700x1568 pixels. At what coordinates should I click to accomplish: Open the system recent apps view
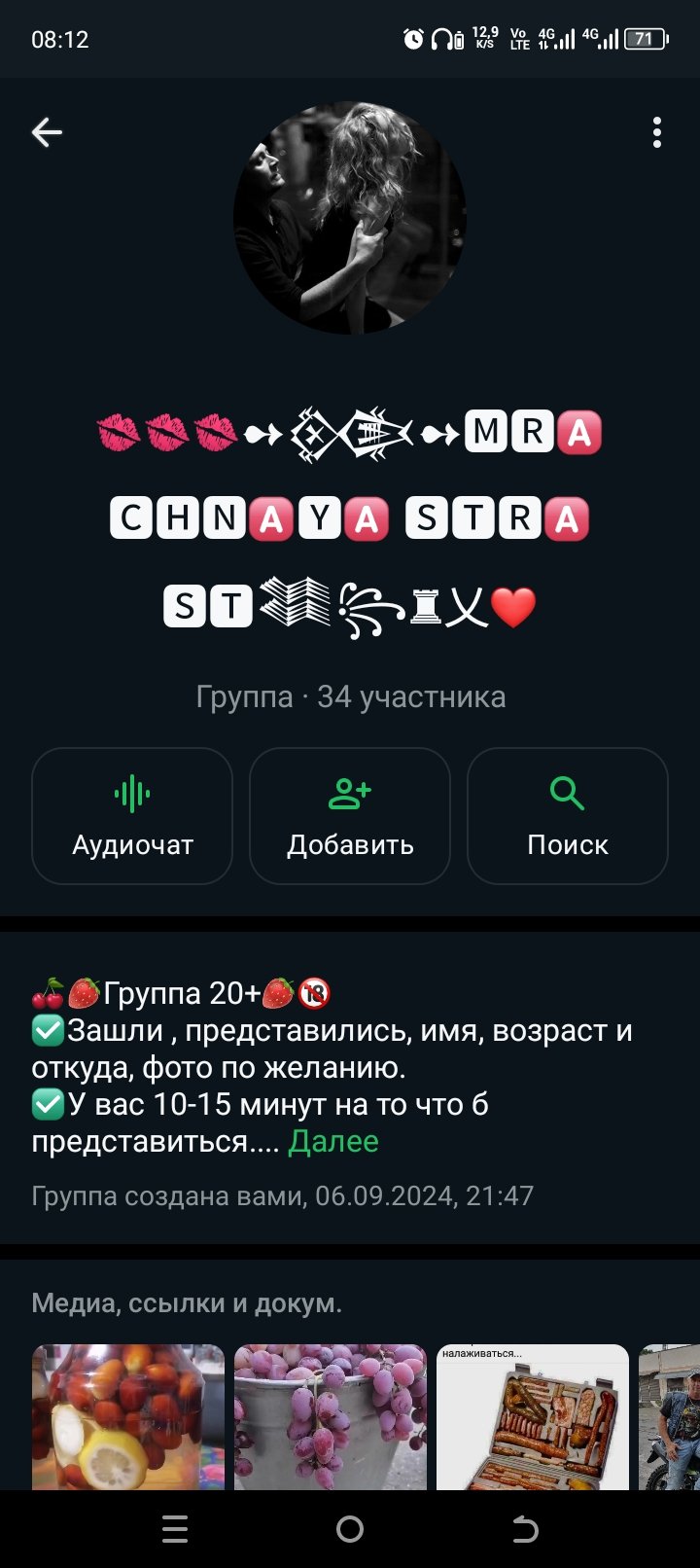(175, 1529)
